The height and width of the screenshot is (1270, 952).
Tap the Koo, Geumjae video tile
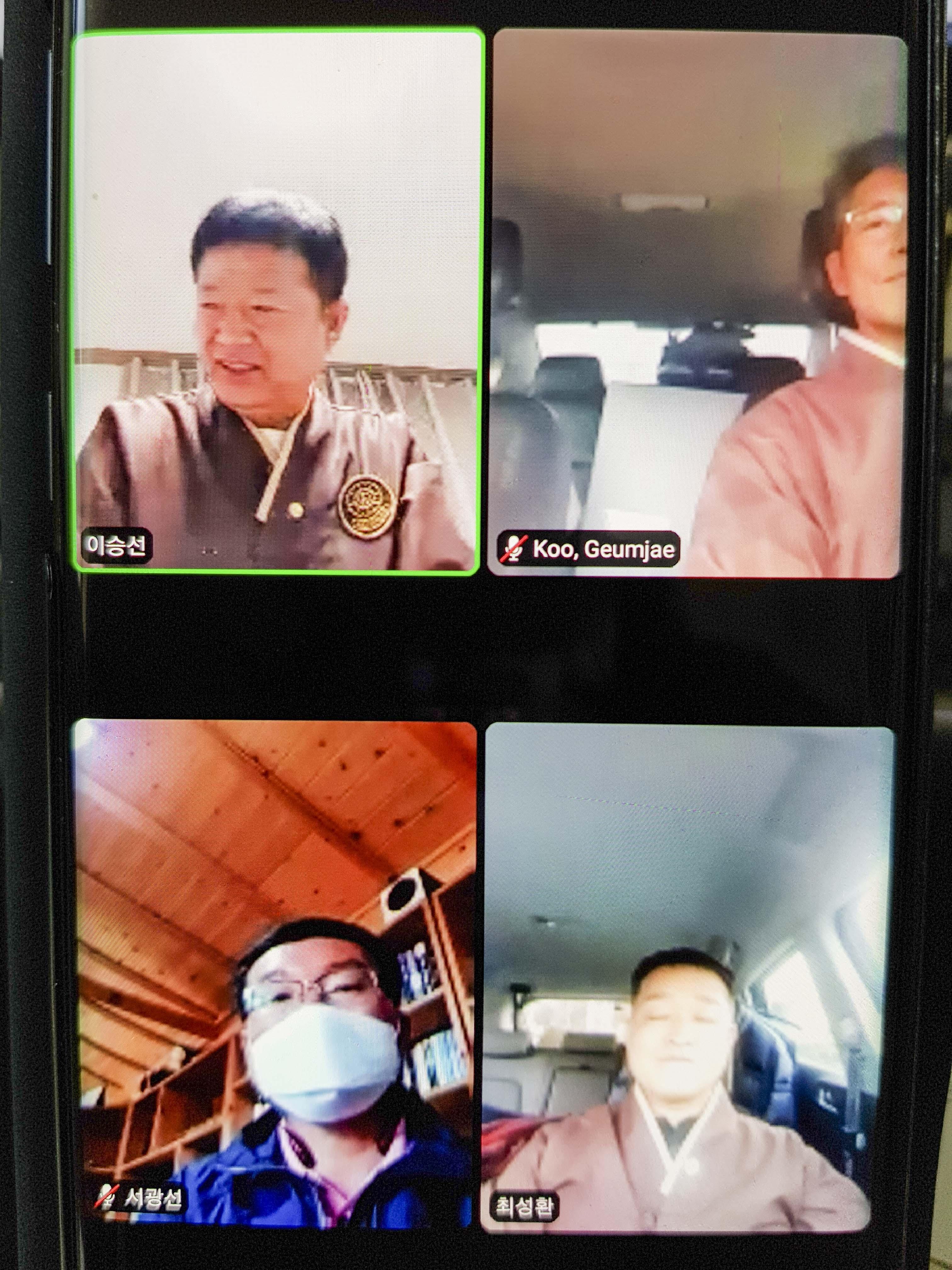tap(696, 304)
